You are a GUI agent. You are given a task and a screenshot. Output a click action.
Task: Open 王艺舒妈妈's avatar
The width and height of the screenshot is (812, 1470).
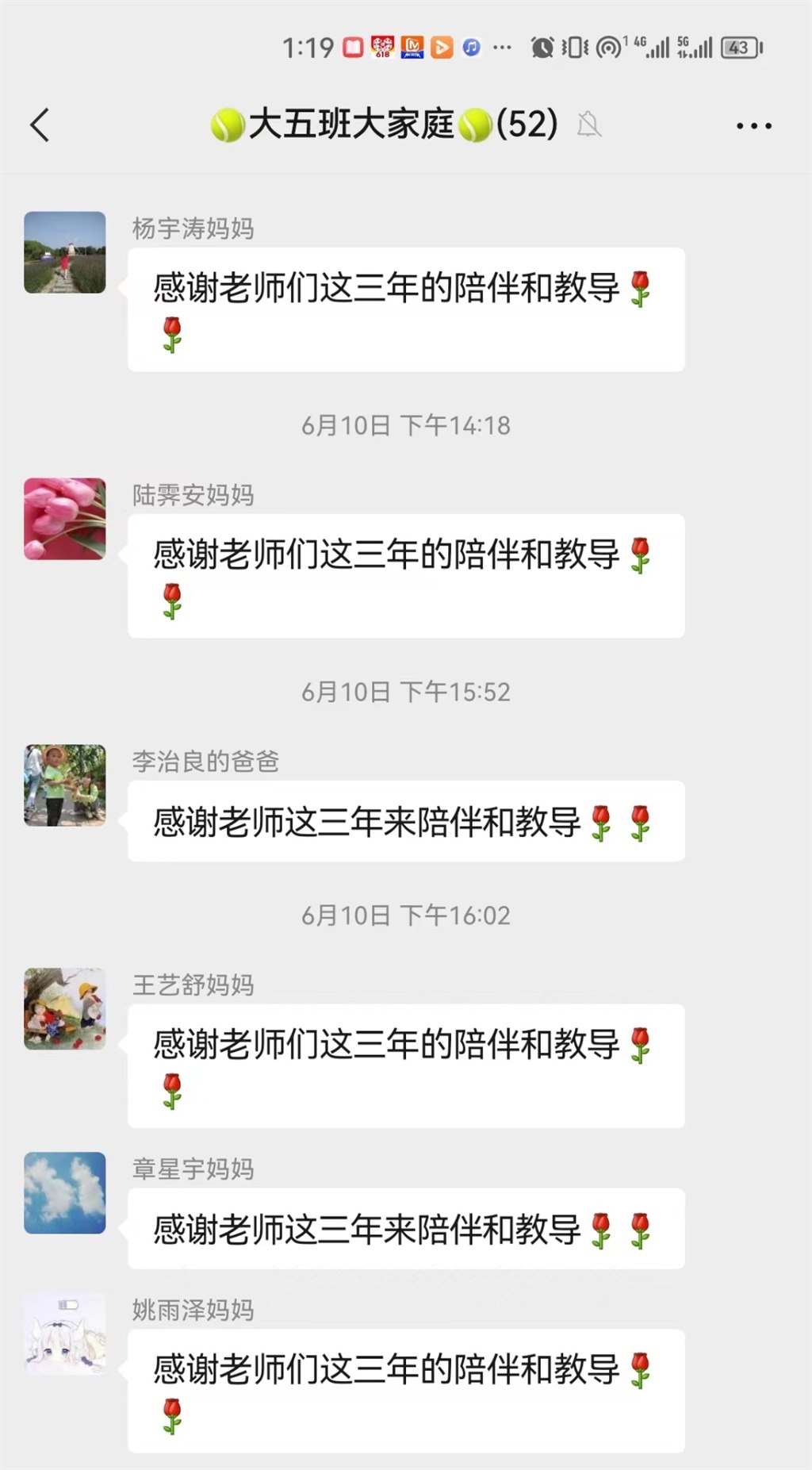coord(65,1009)
